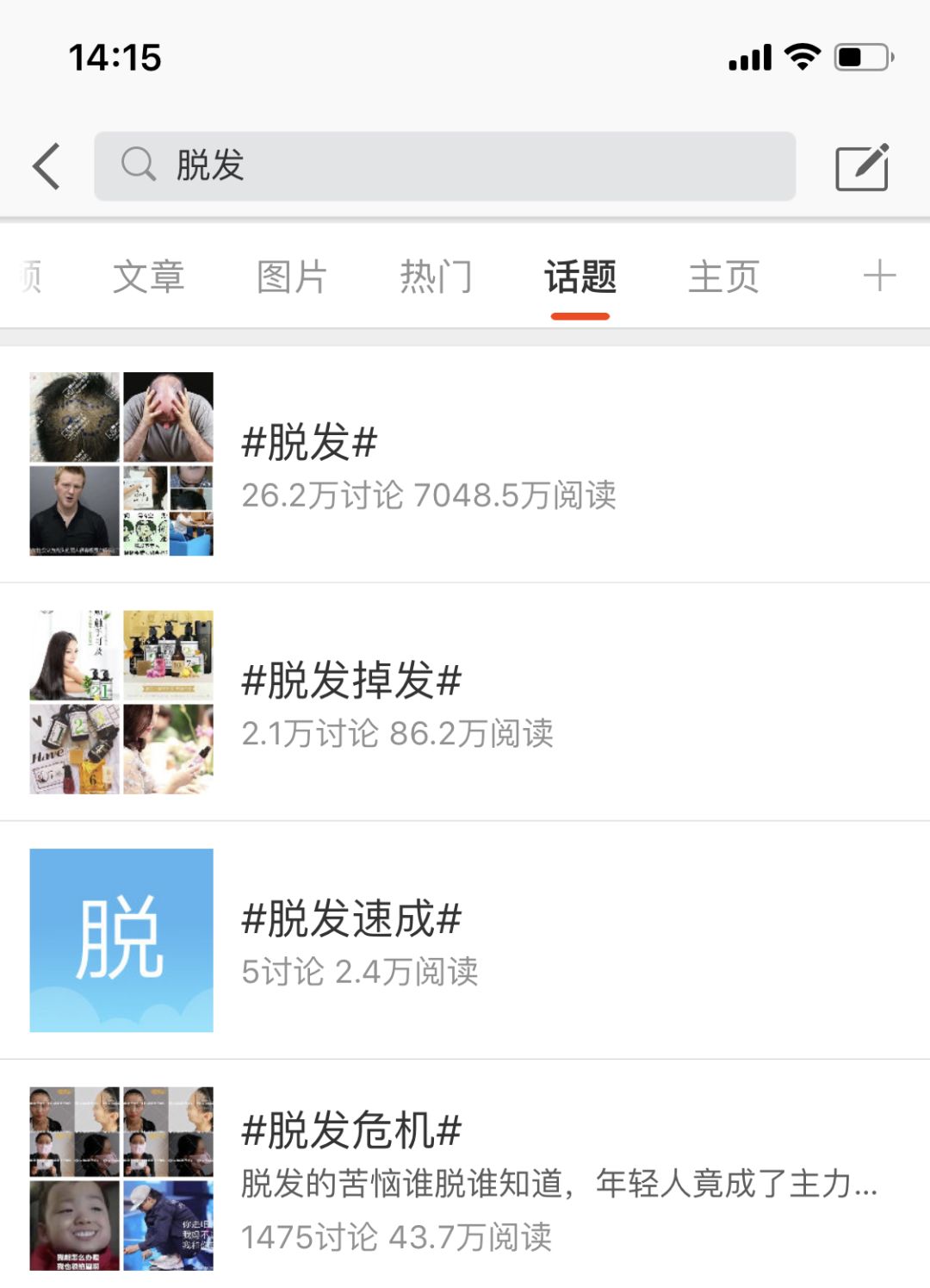
Task: Switch to the 主页 tab
Action: [723, 277]
